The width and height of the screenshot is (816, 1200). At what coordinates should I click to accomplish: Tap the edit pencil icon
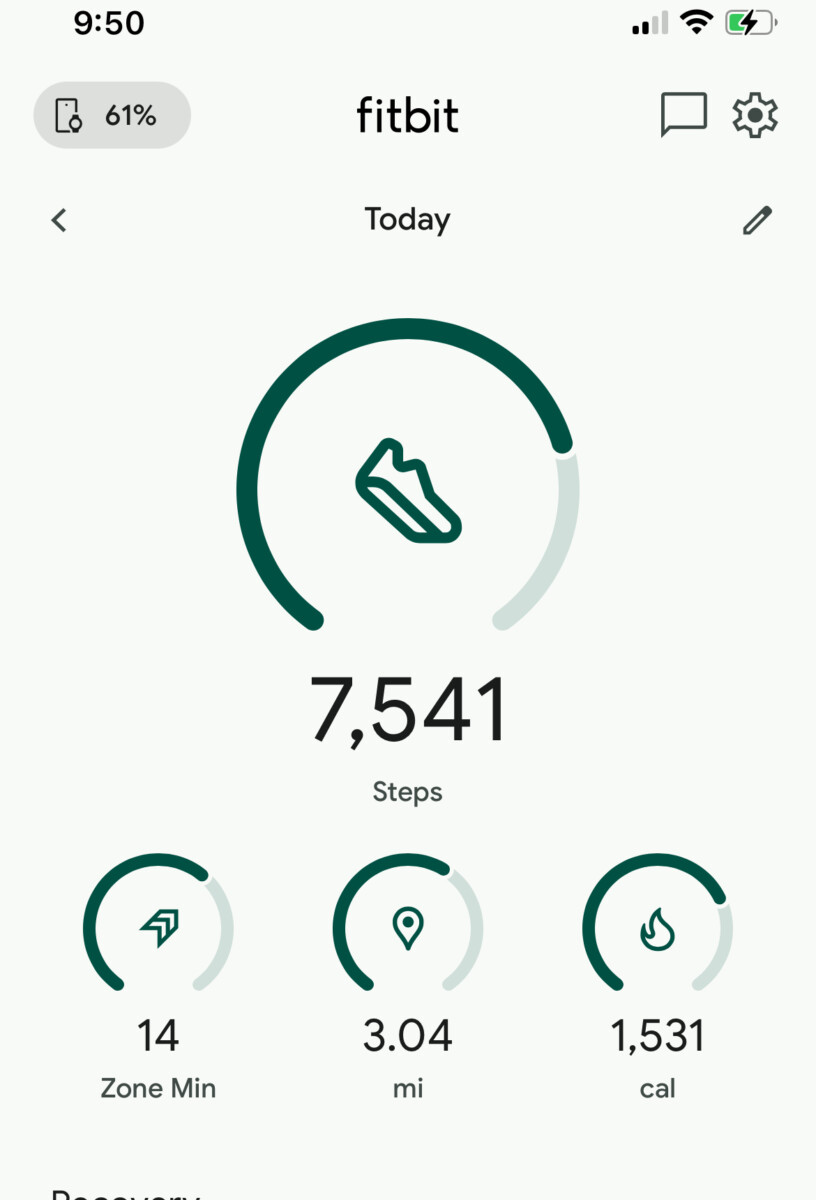tap(757, 220)
